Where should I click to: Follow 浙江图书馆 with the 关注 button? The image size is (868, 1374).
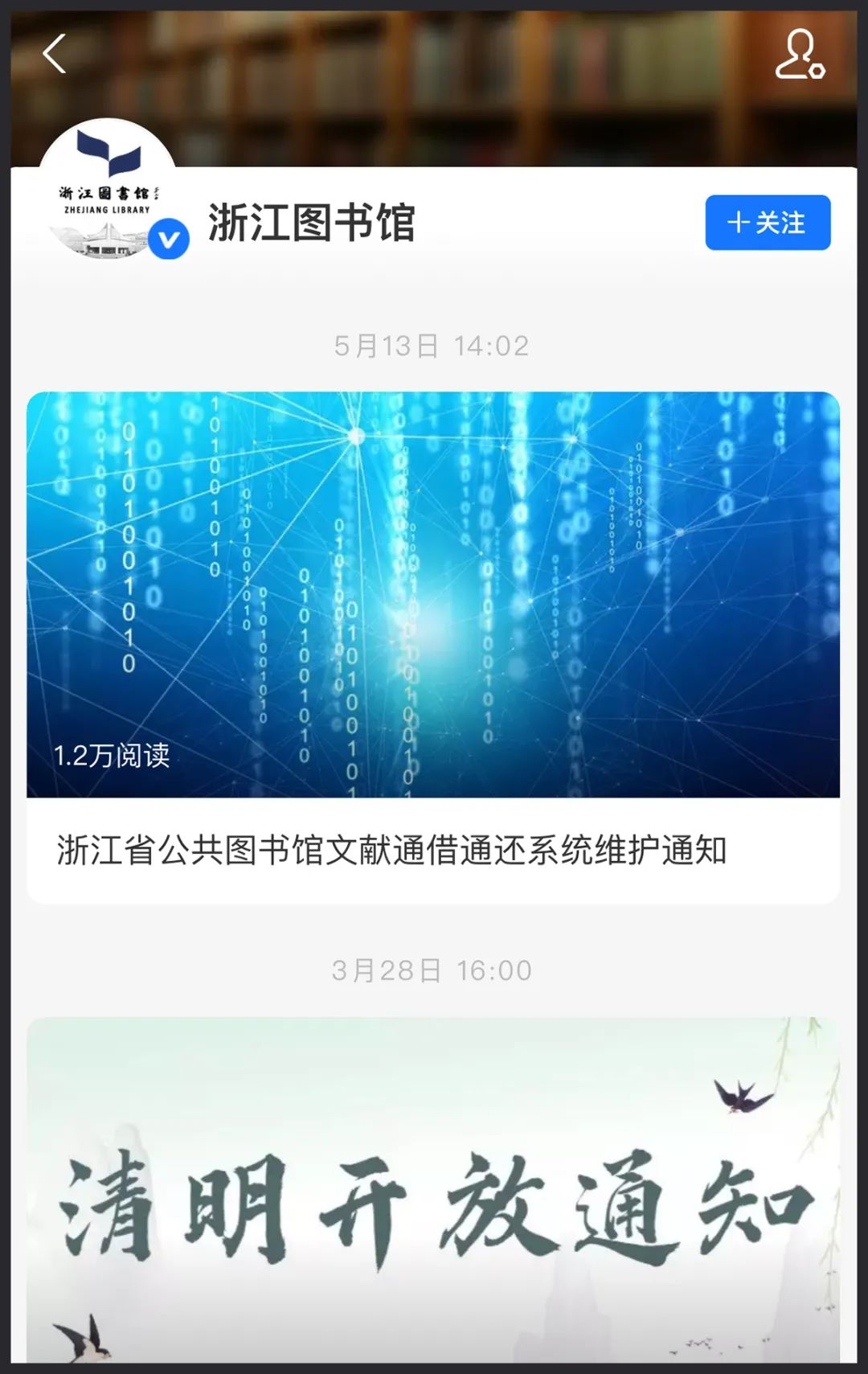coord(767,223)
